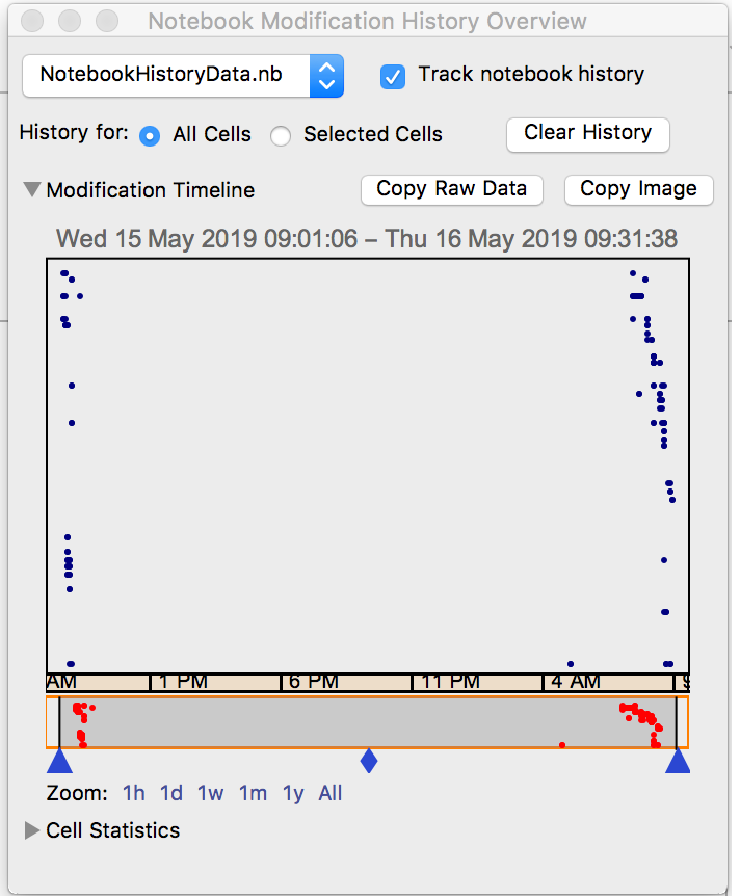Select the All Cells radio option

pos(150,135)
